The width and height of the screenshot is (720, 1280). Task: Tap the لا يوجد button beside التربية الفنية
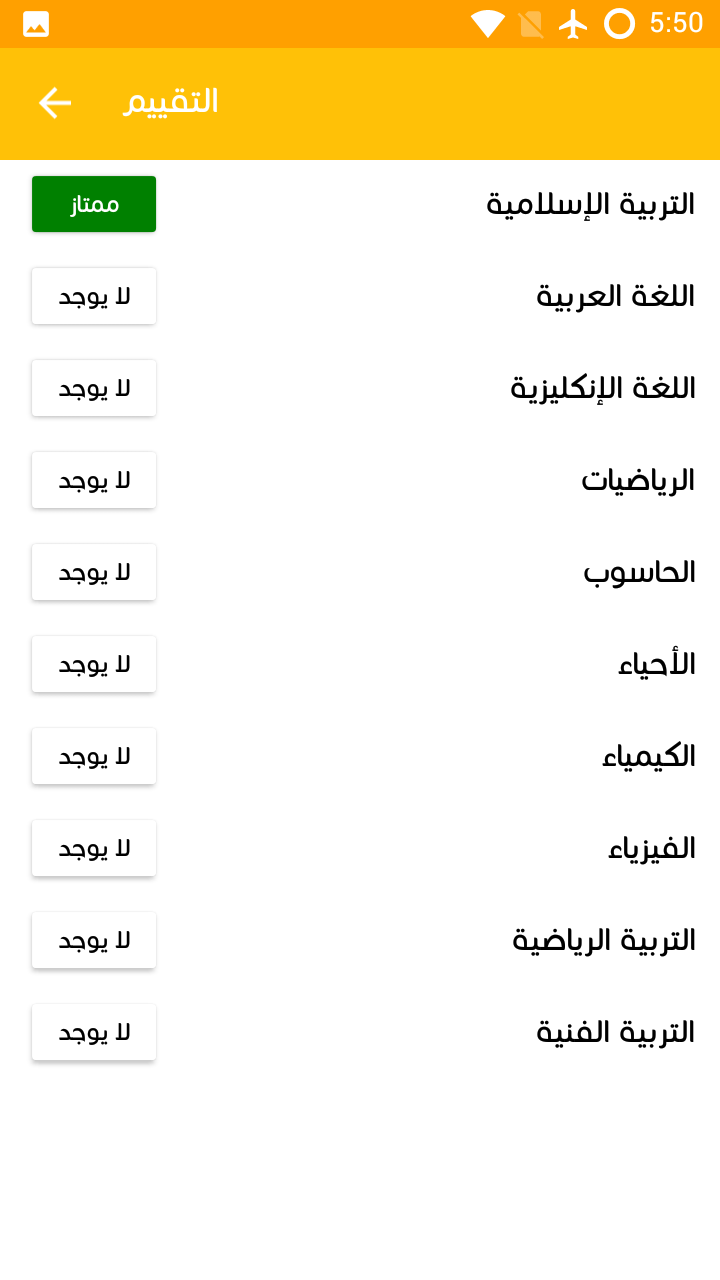[x=94, y=1032]
